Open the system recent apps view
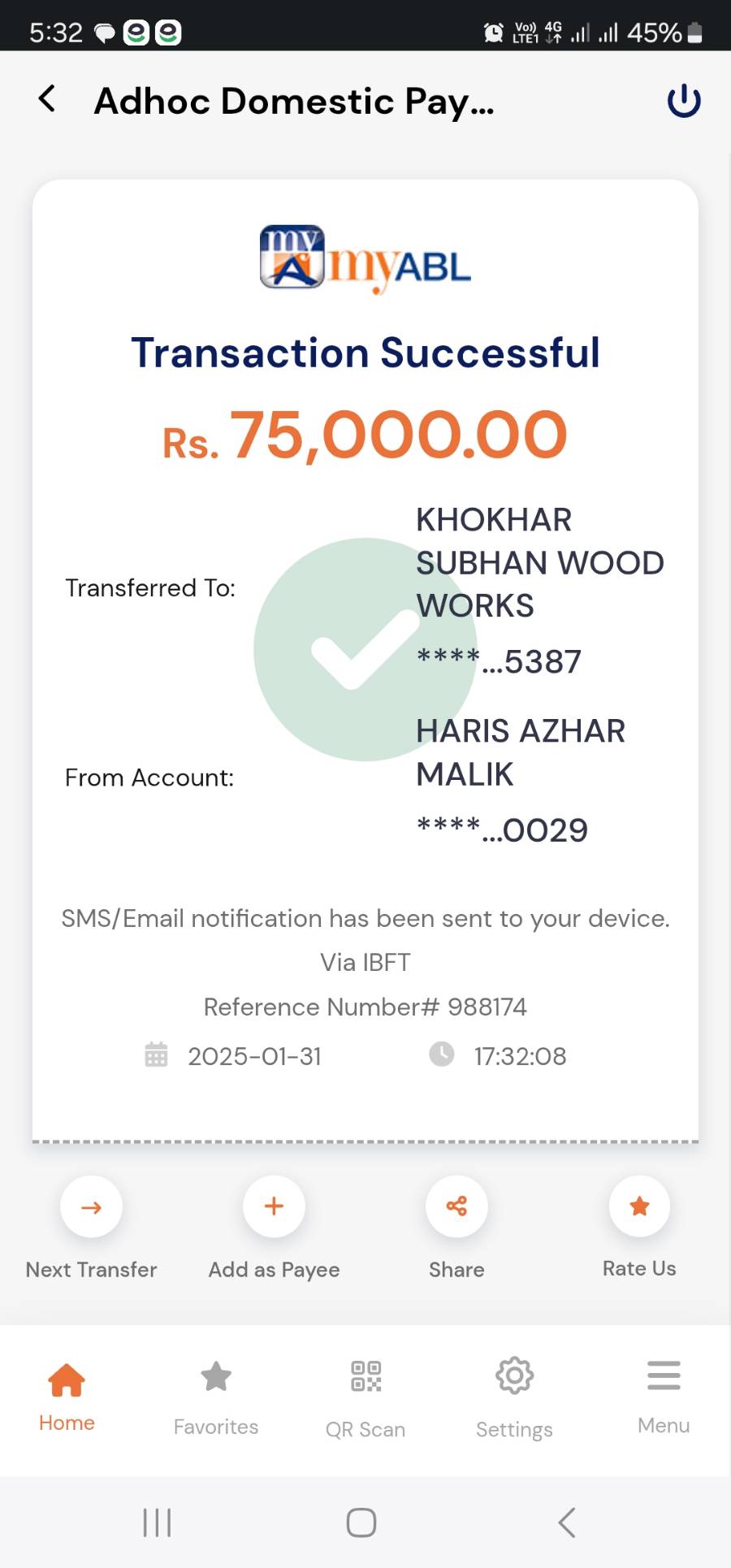This screenshot has width=731, height=1568. pyautogui.click(x=157, y=1523)
